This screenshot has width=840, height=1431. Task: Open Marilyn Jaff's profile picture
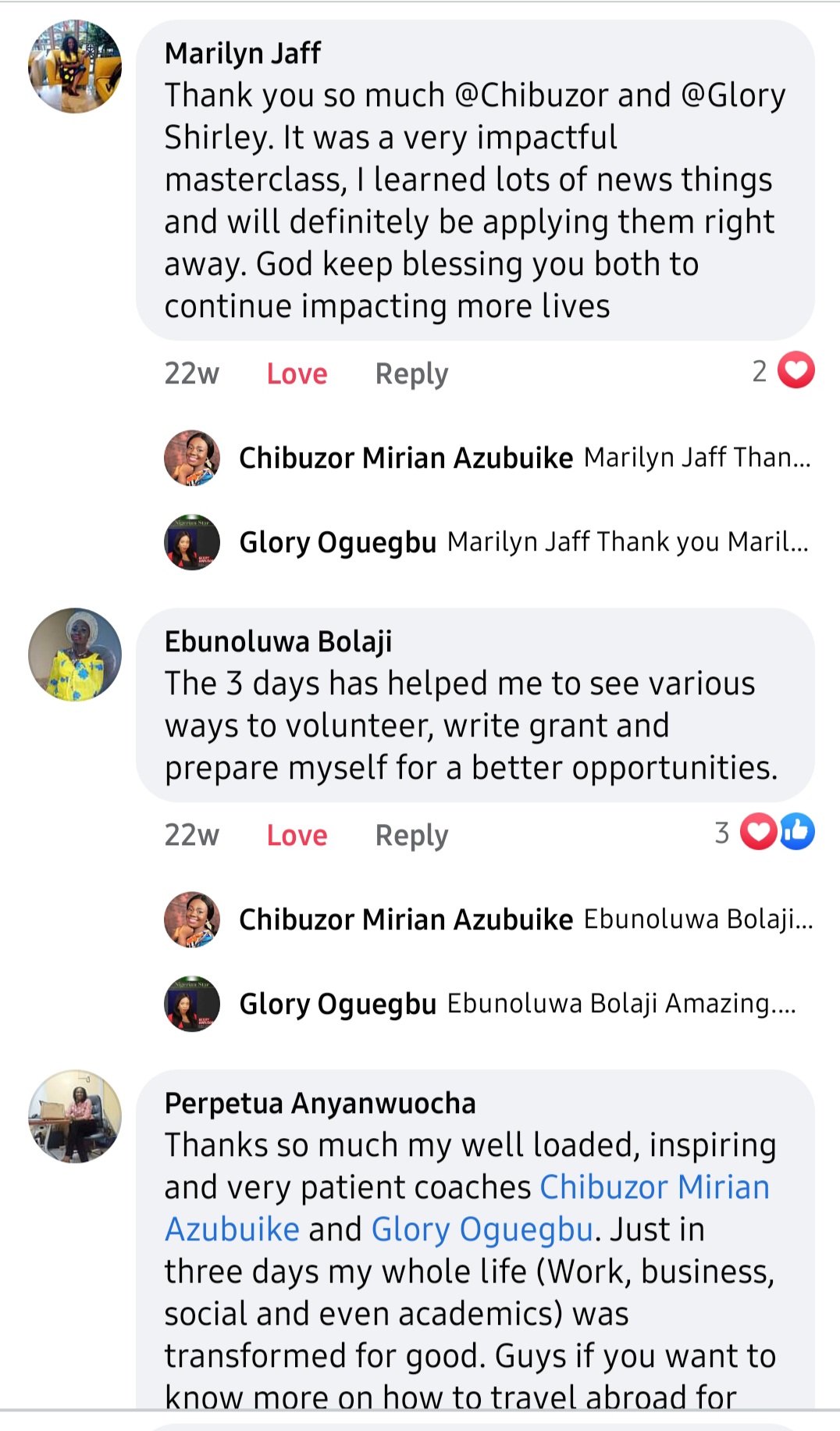point(75,66)
